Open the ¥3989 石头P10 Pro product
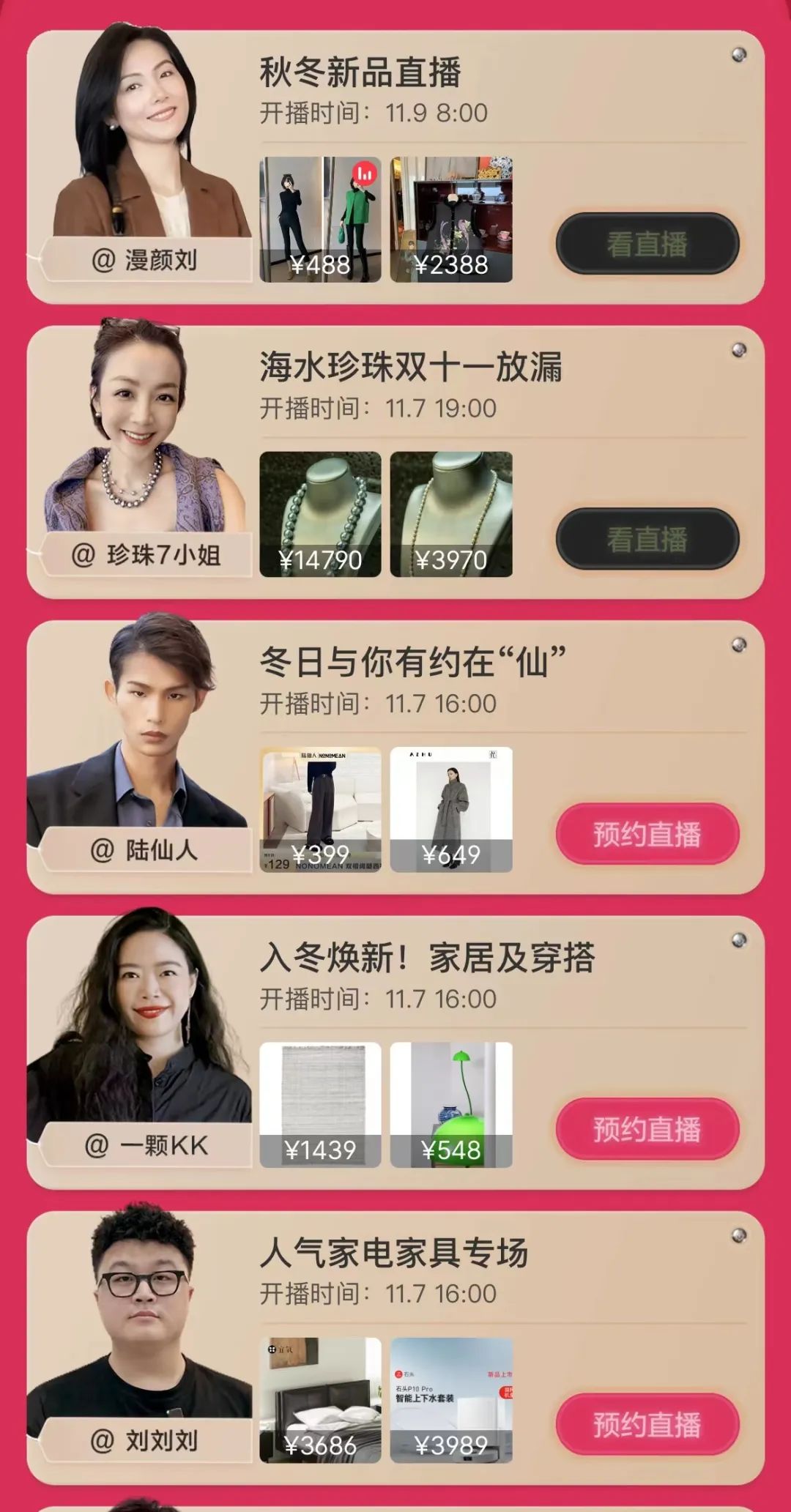 point(451,1399)
